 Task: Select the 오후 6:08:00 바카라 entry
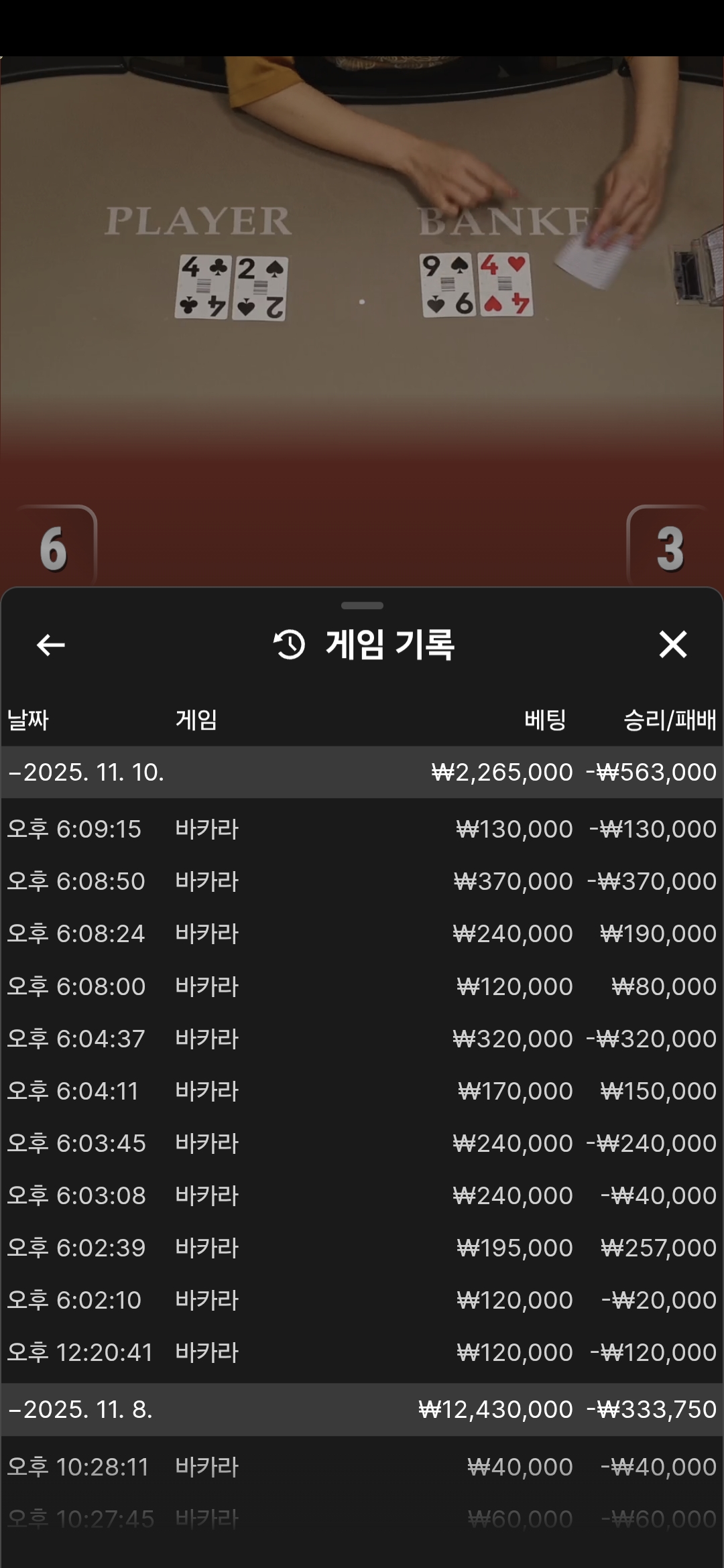pos(362,986)
